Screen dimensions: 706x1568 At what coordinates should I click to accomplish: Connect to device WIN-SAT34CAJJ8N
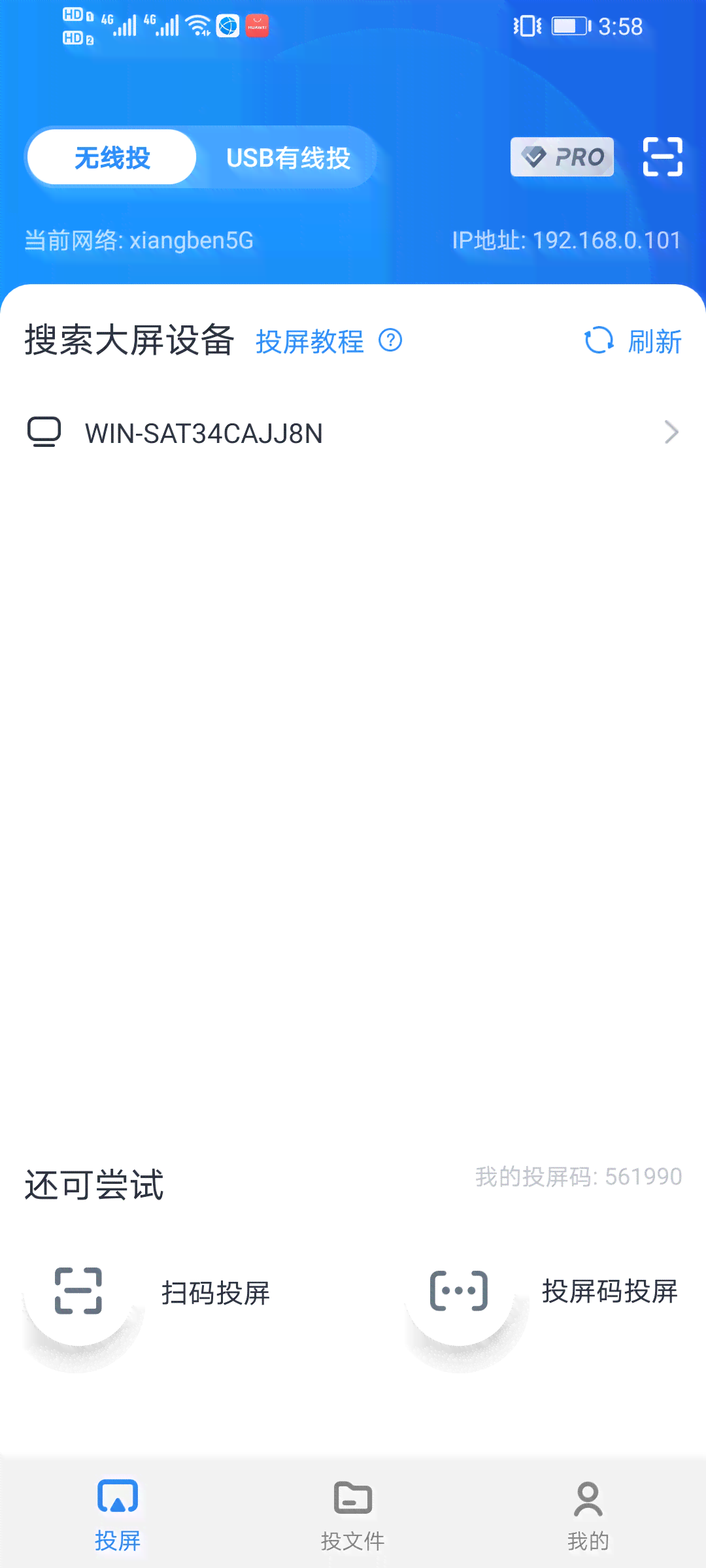point(353,433)
